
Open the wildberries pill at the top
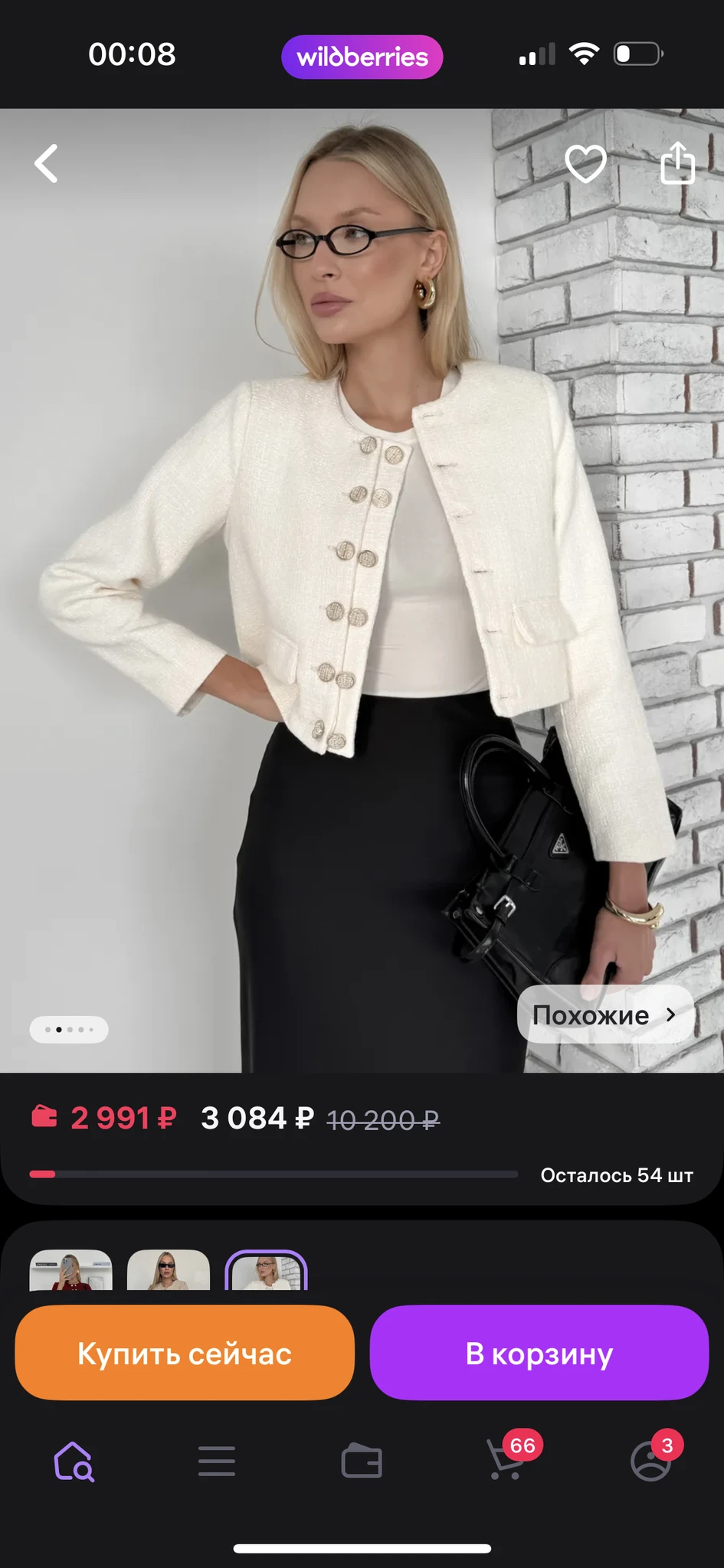tap(362, 57)
